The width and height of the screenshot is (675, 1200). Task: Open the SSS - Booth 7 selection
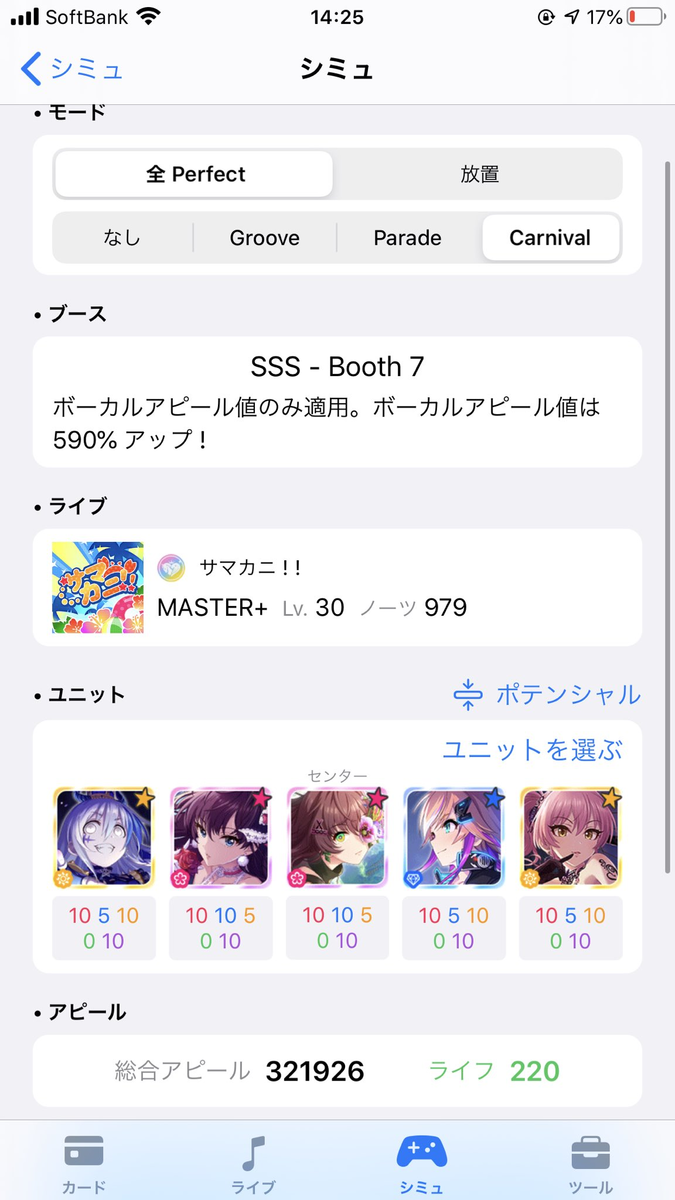(337, 401)
